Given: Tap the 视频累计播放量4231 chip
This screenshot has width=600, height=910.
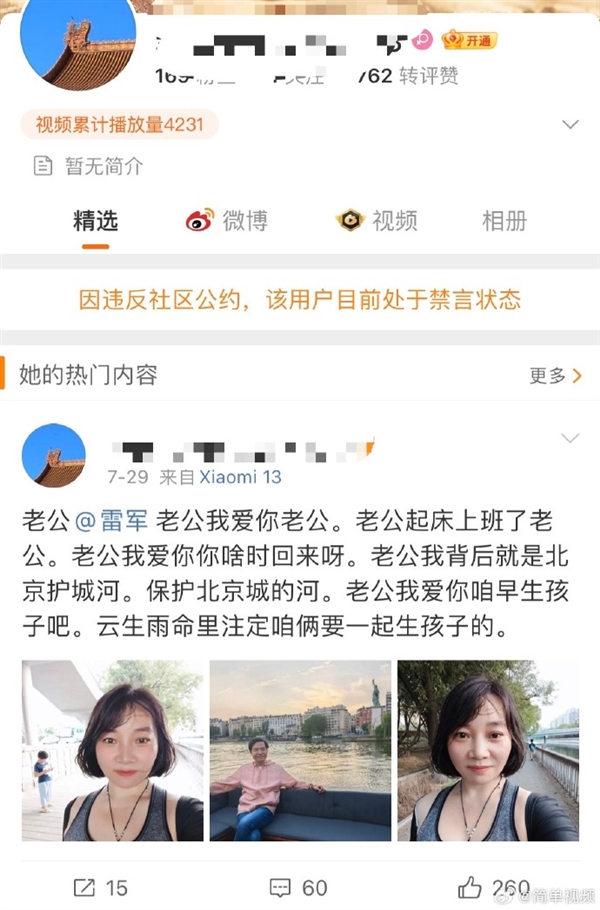Looking at the screenshot, I should [119, 125].
